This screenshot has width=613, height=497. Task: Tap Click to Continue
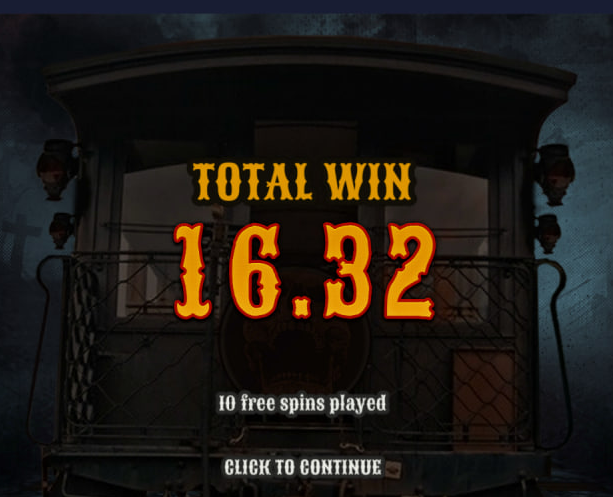coord(303,467)
